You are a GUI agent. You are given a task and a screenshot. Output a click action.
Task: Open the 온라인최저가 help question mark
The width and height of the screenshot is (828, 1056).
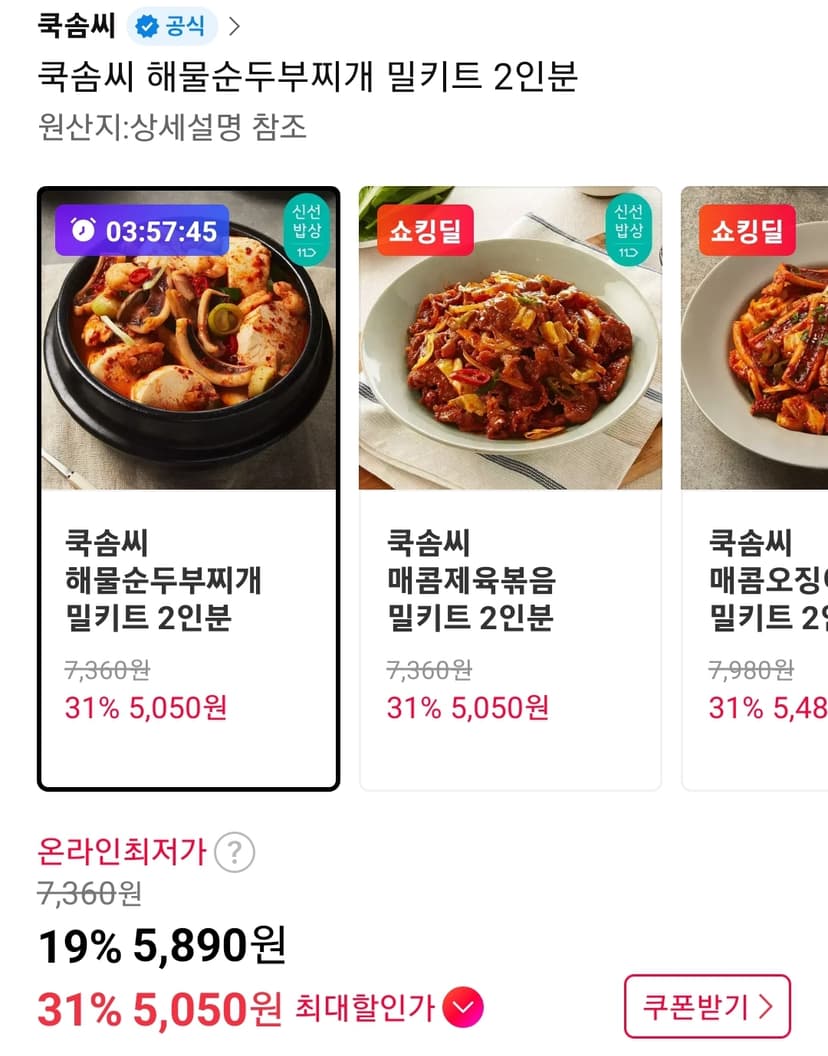(x=234, y=853)
